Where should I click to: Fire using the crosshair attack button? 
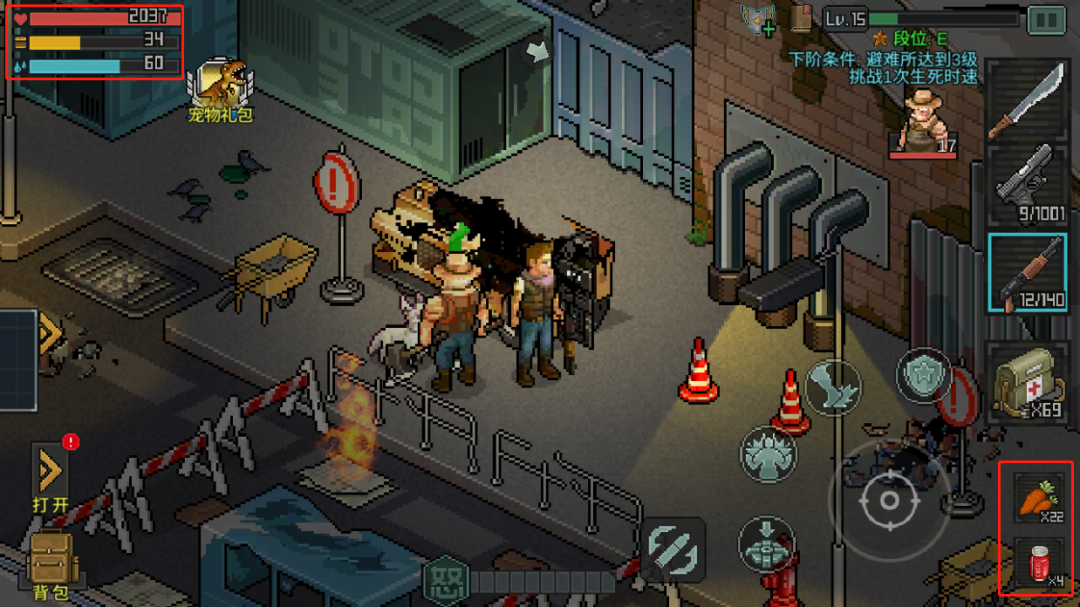coord(889,500)
